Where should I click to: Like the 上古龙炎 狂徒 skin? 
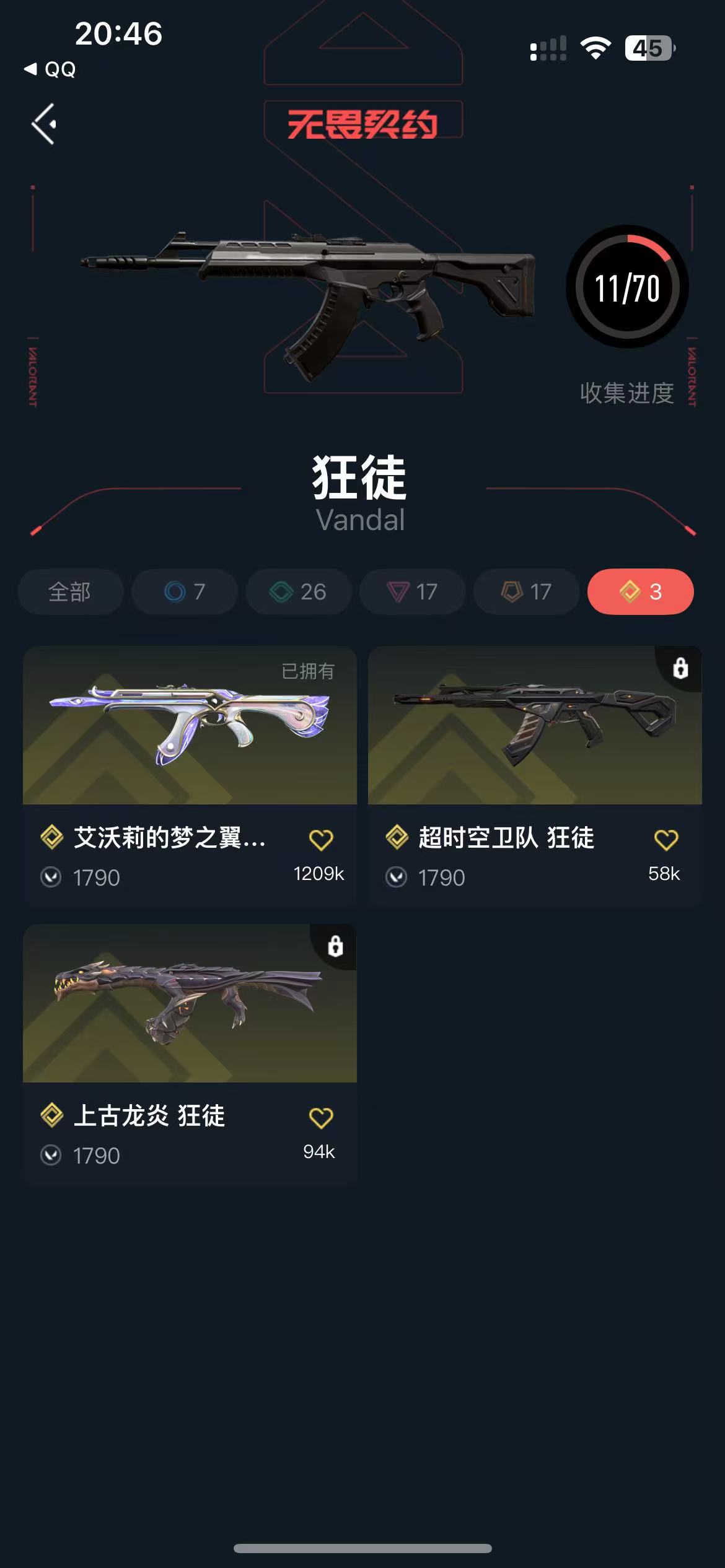(x=321, y=1118)
